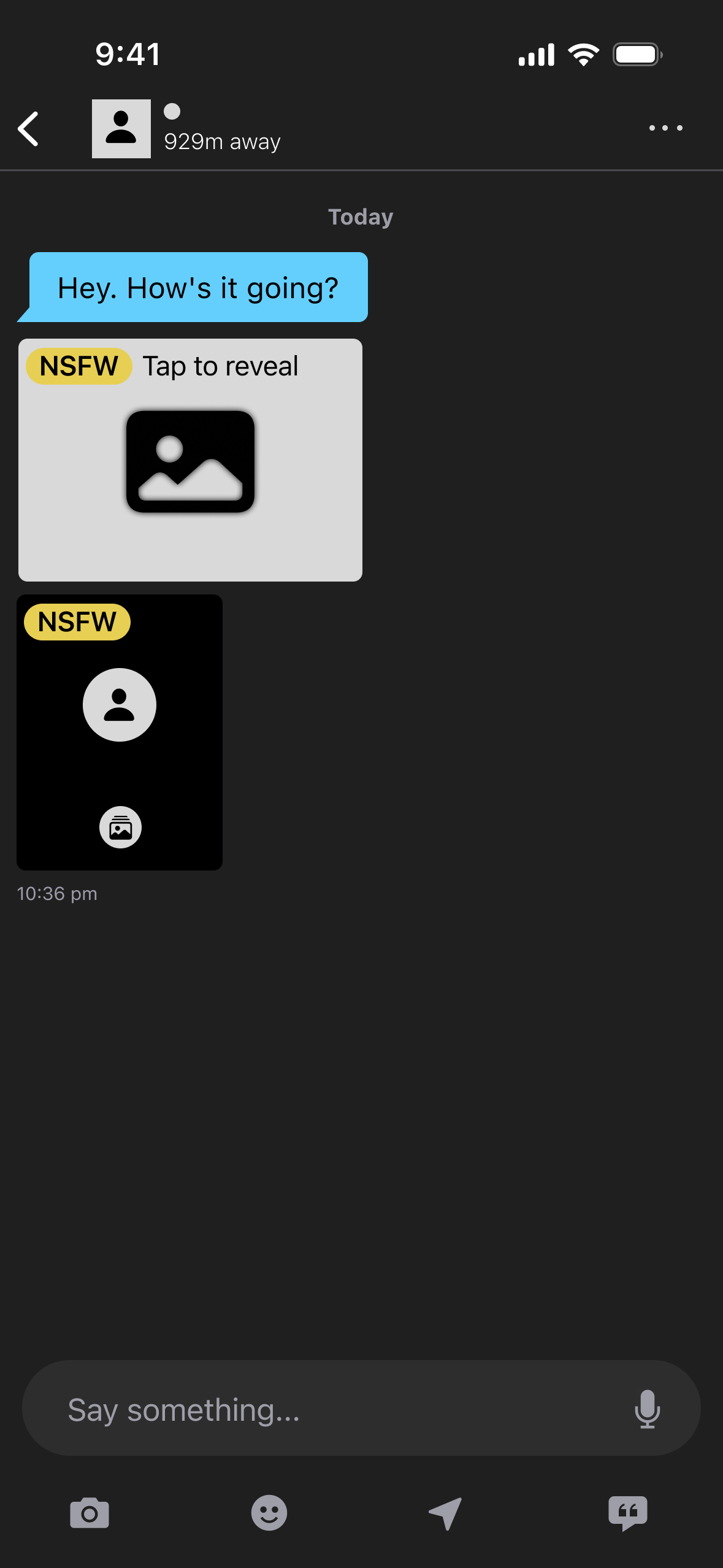Share your location with the arrow icon
This screenshot has height=1568, width=723.
[446, 1513]
